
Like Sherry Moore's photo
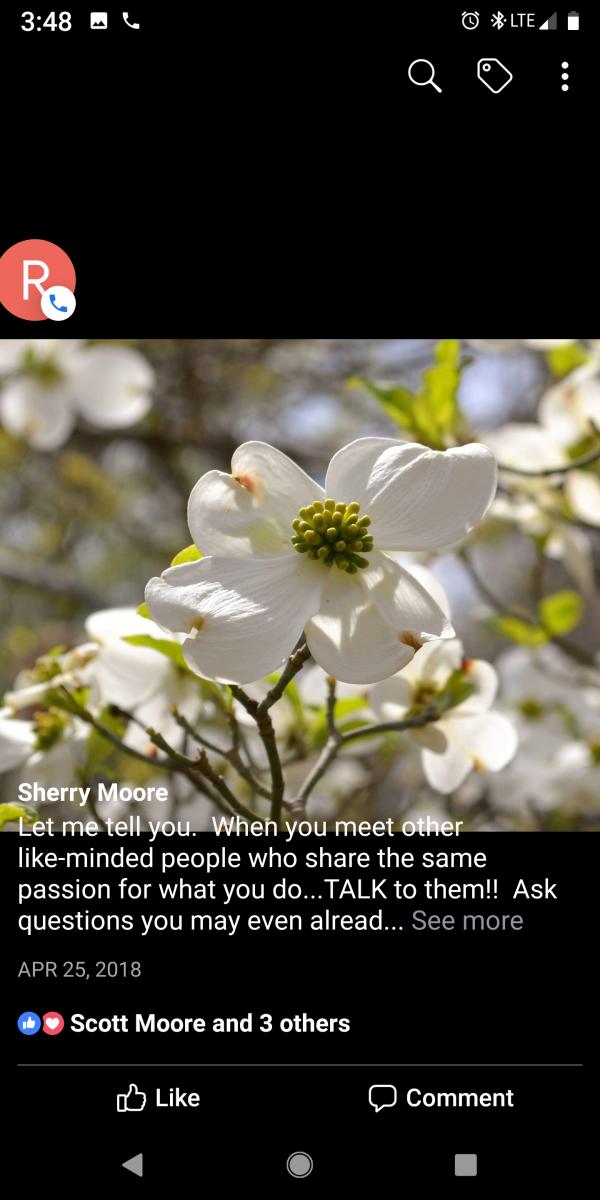[x=159, y=1098]
